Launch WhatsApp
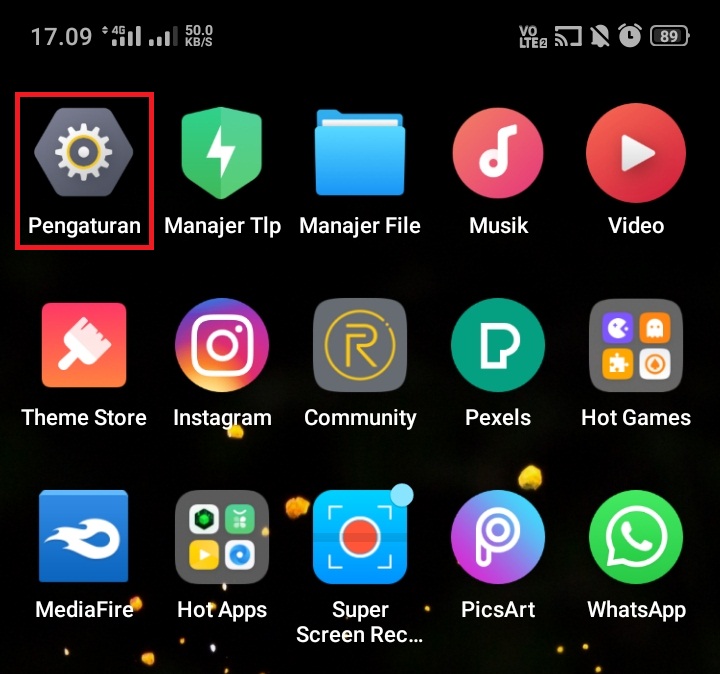The height and width of the screenshot is (674, 720). [x=636, y=537]
